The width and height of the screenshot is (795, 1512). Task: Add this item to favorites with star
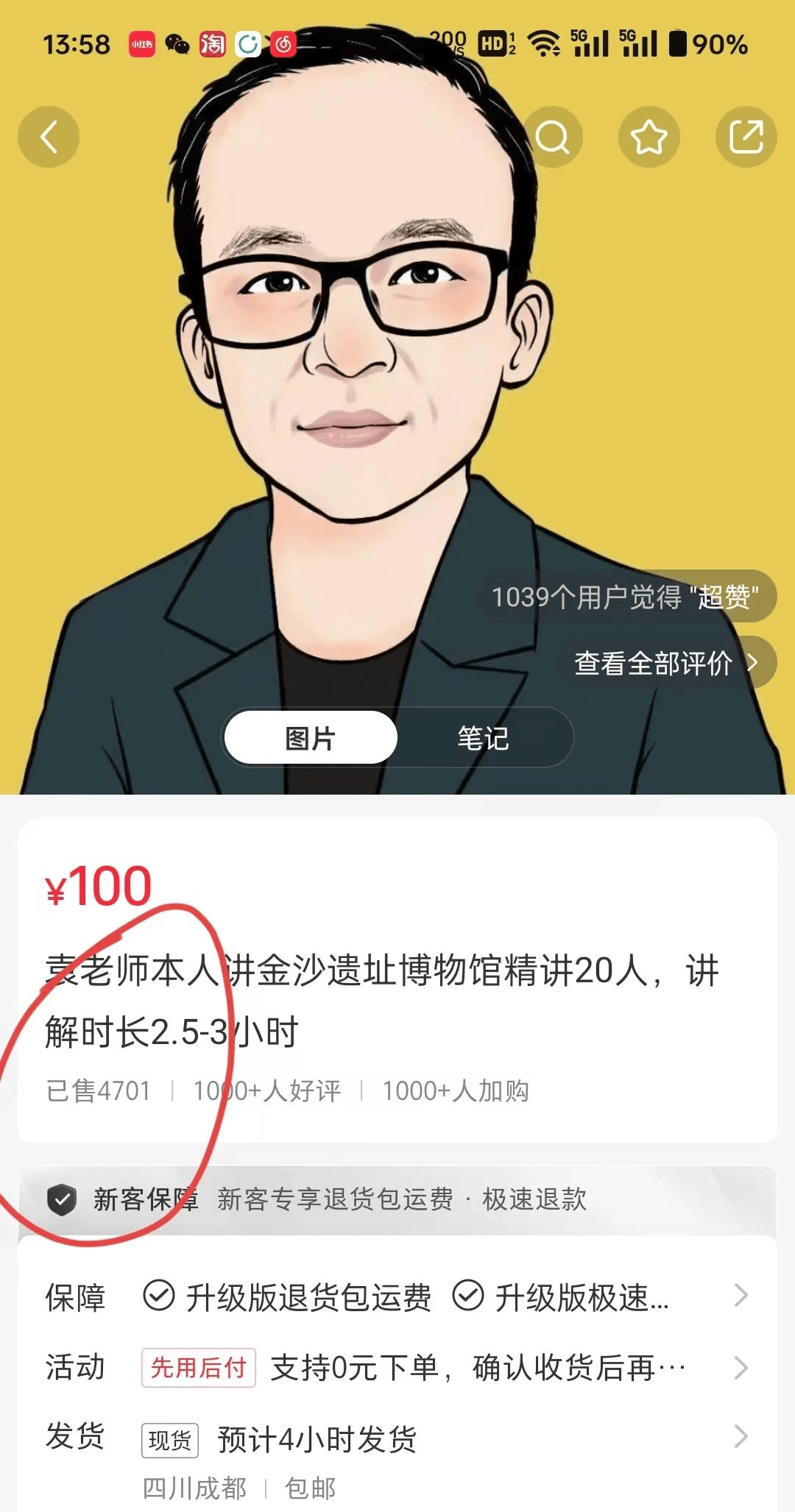pyautogui.click(x=649, y=137)
